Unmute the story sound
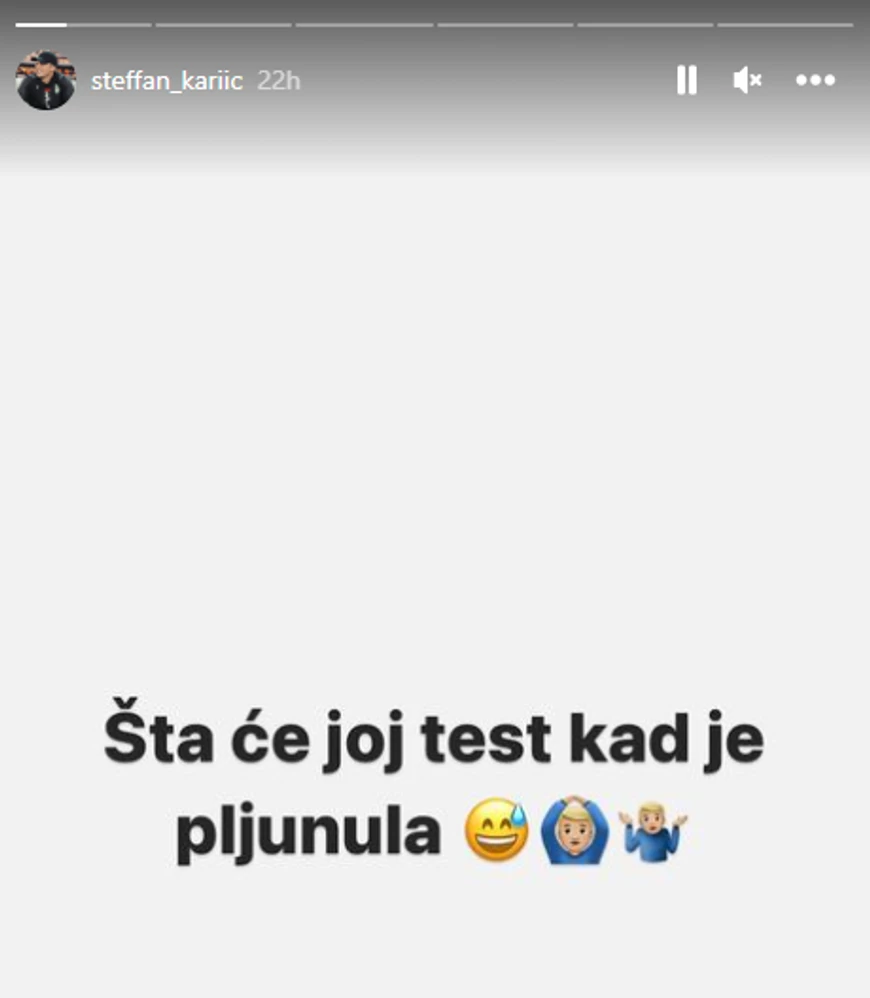870x998 pixels. coord(747,80)
